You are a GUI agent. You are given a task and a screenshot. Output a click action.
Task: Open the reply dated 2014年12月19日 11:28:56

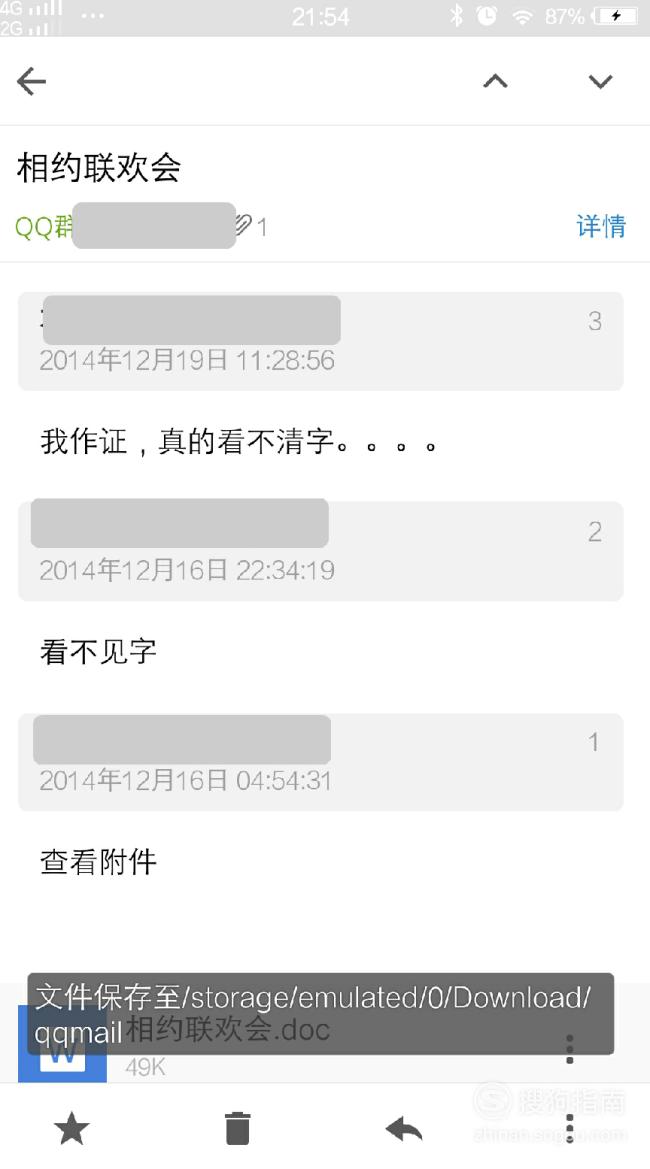coord(321,341)
